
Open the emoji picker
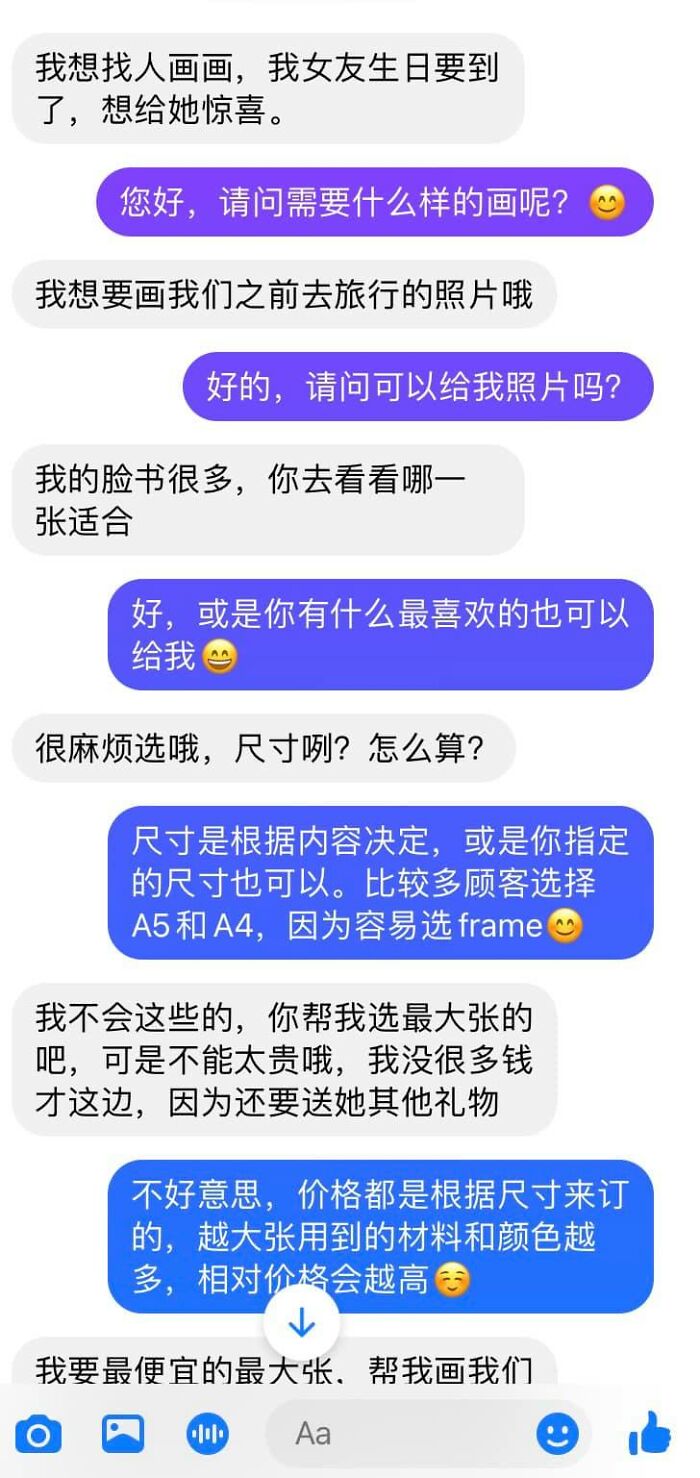click(x=557, y=1435)
